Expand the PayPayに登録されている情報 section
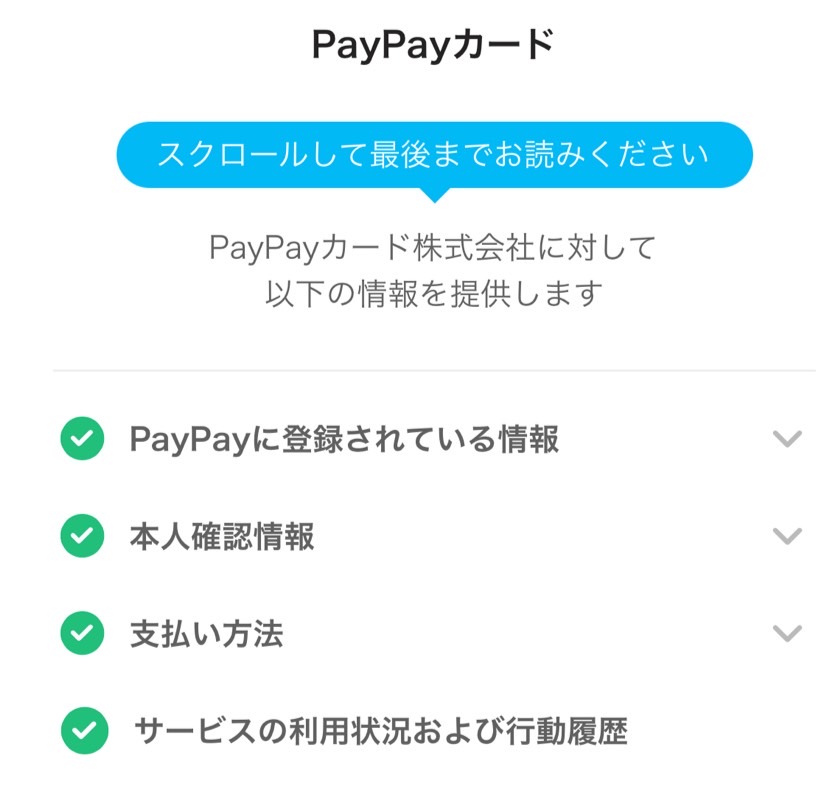The width and height of the screenshot is (838, 788). (787, 439)
